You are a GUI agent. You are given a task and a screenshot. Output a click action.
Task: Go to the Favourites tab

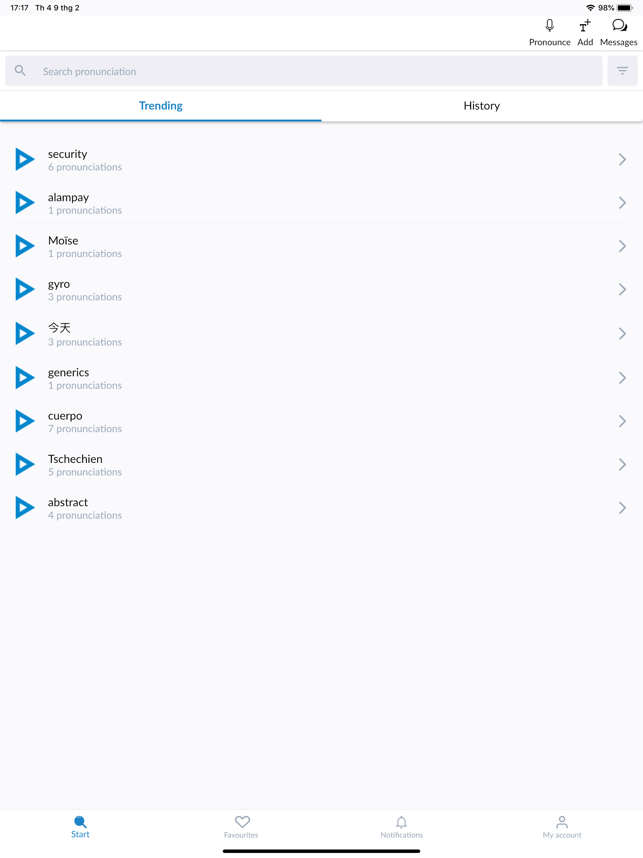coord(241,826)
